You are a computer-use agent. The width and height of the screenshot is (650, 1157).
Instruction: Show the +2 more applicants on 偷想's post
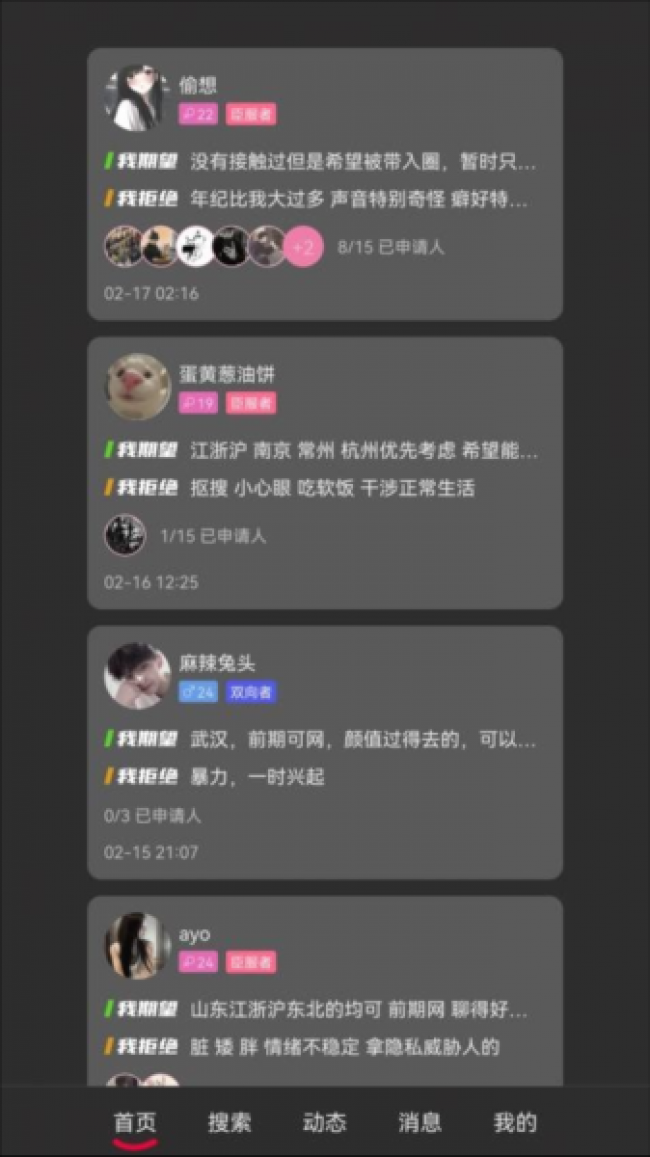304,246
